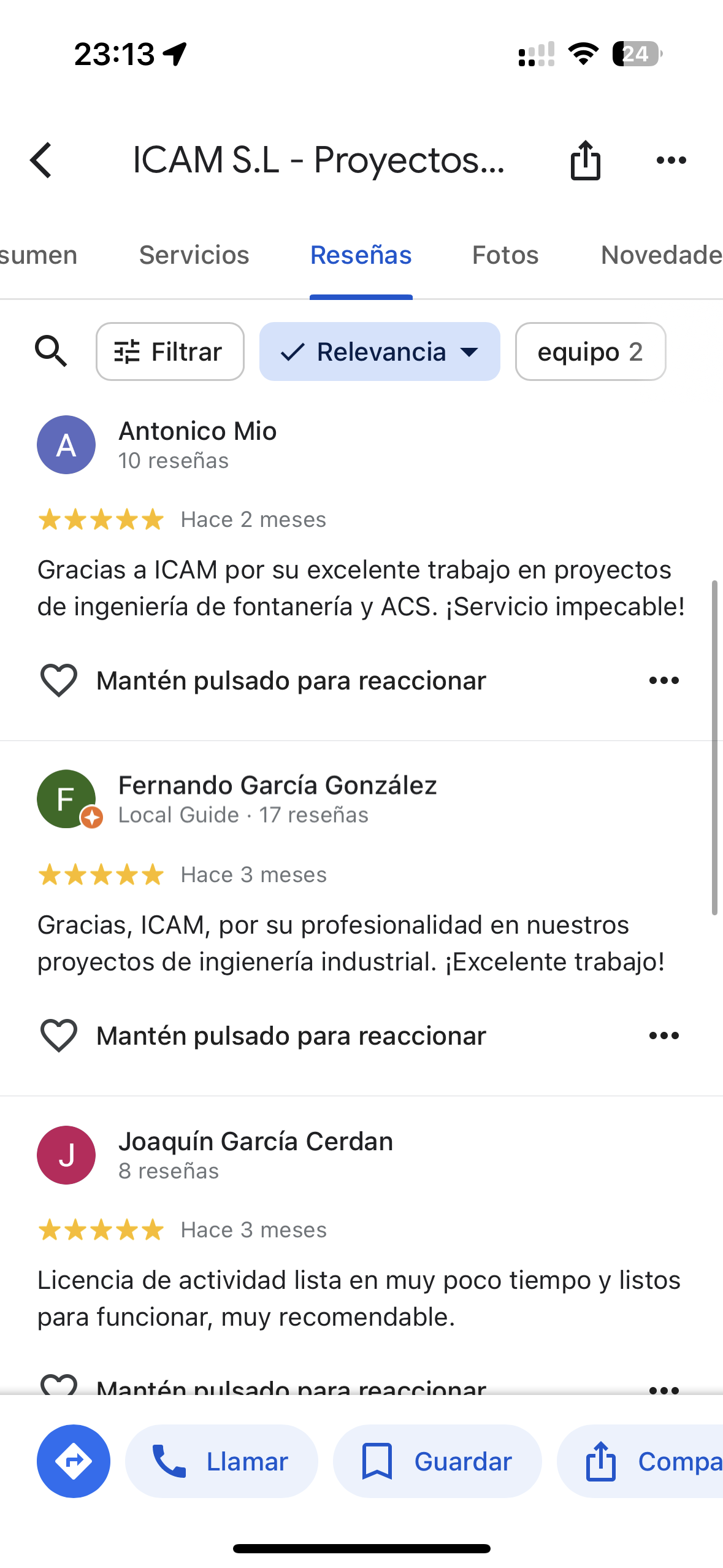
Task: Go back using the header arrow
Action: 41,161
